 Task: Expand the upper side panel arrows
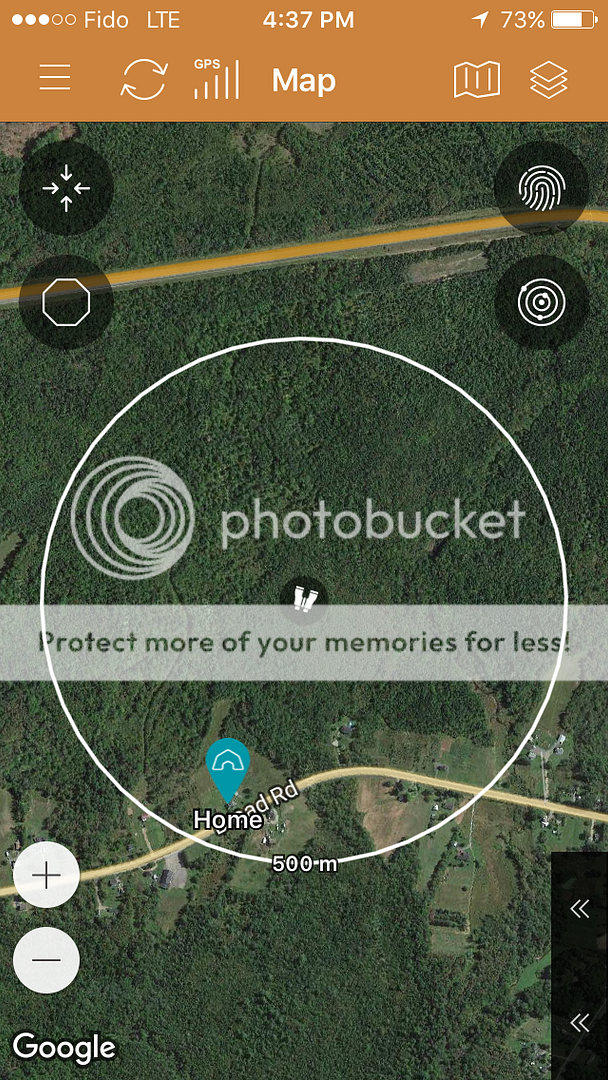click(x=580, y=908)
